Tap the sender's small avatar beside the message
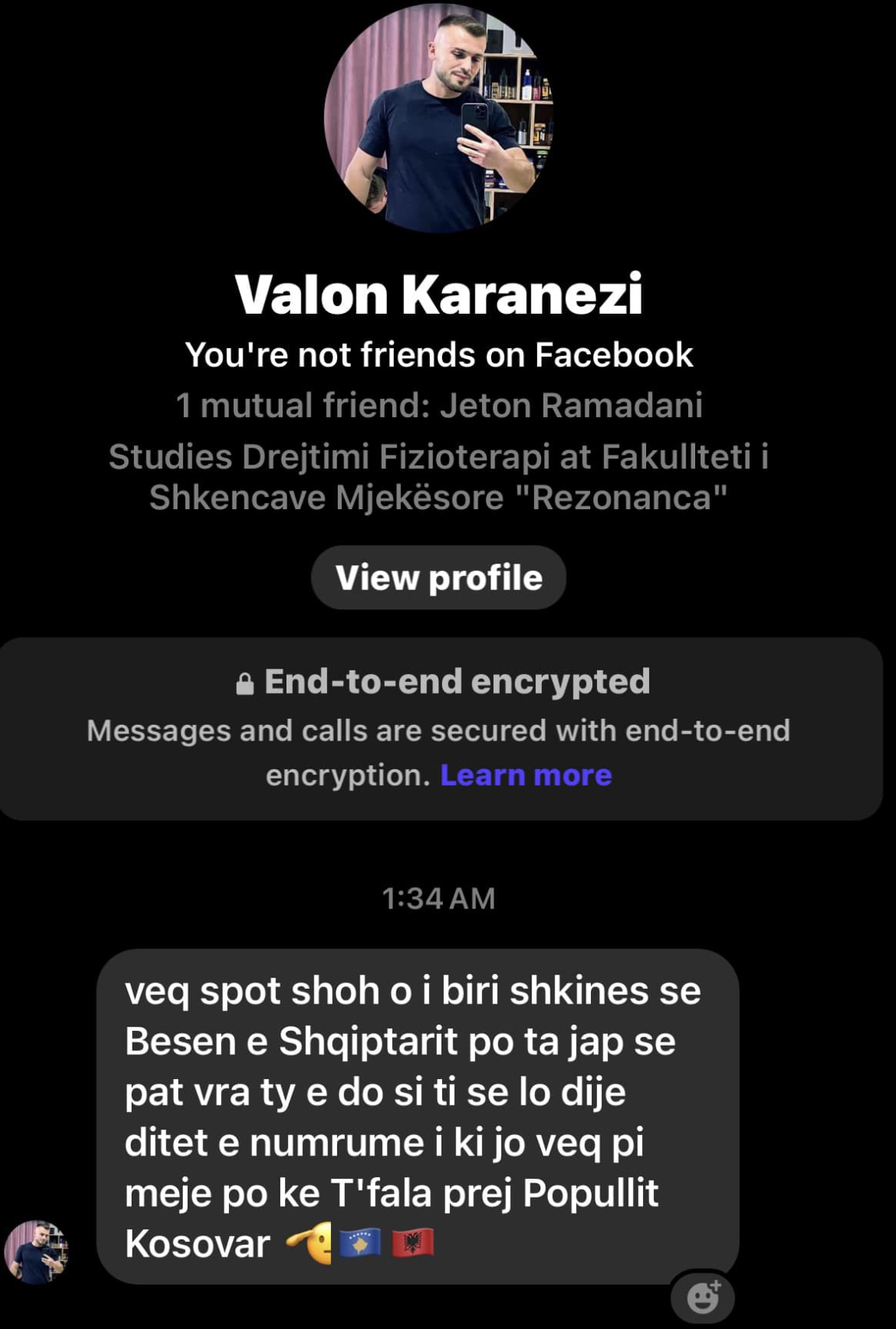 36,1251
